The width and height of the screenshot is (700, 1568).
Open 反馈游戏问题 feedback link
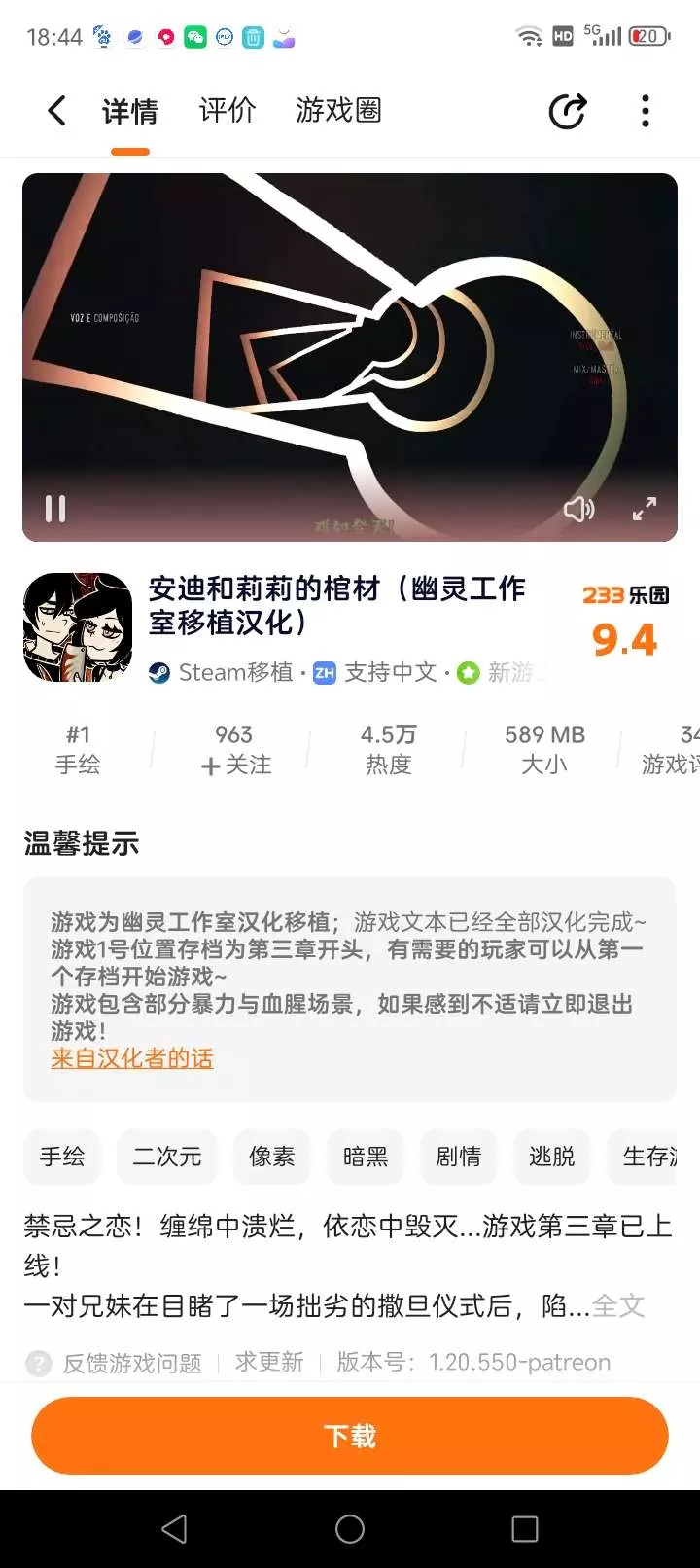point(132,1363)
